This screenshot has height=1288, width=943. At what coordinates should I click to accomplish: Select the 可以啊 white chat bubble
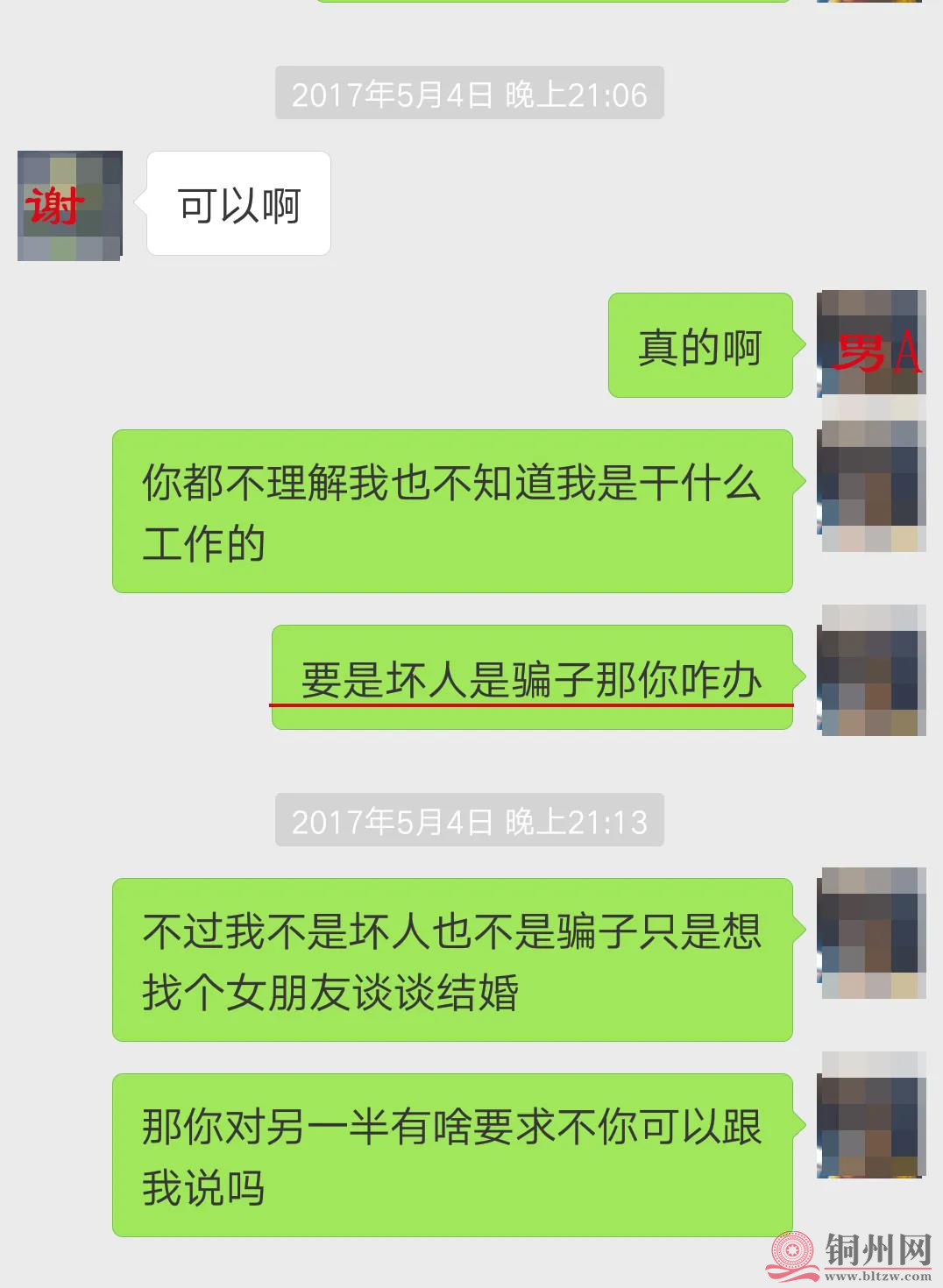tap(238, 202)
